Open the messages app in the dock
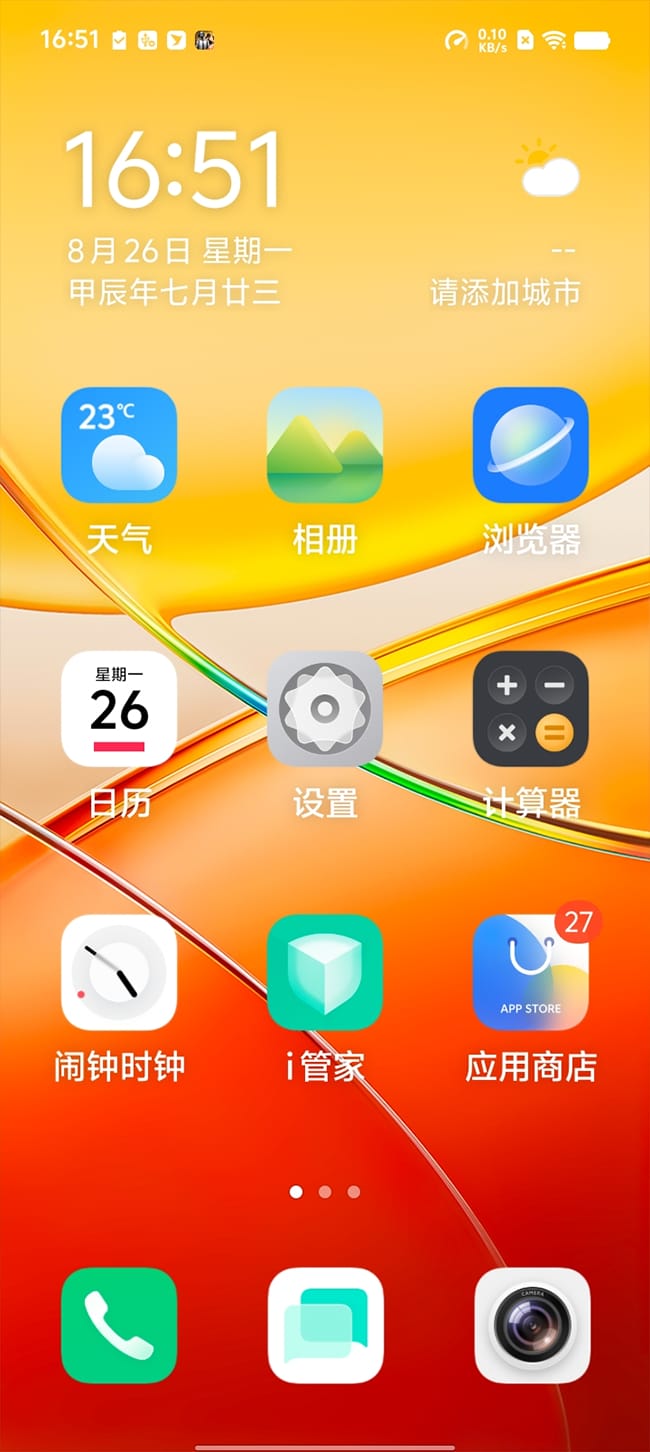 tap(325, 1325)
